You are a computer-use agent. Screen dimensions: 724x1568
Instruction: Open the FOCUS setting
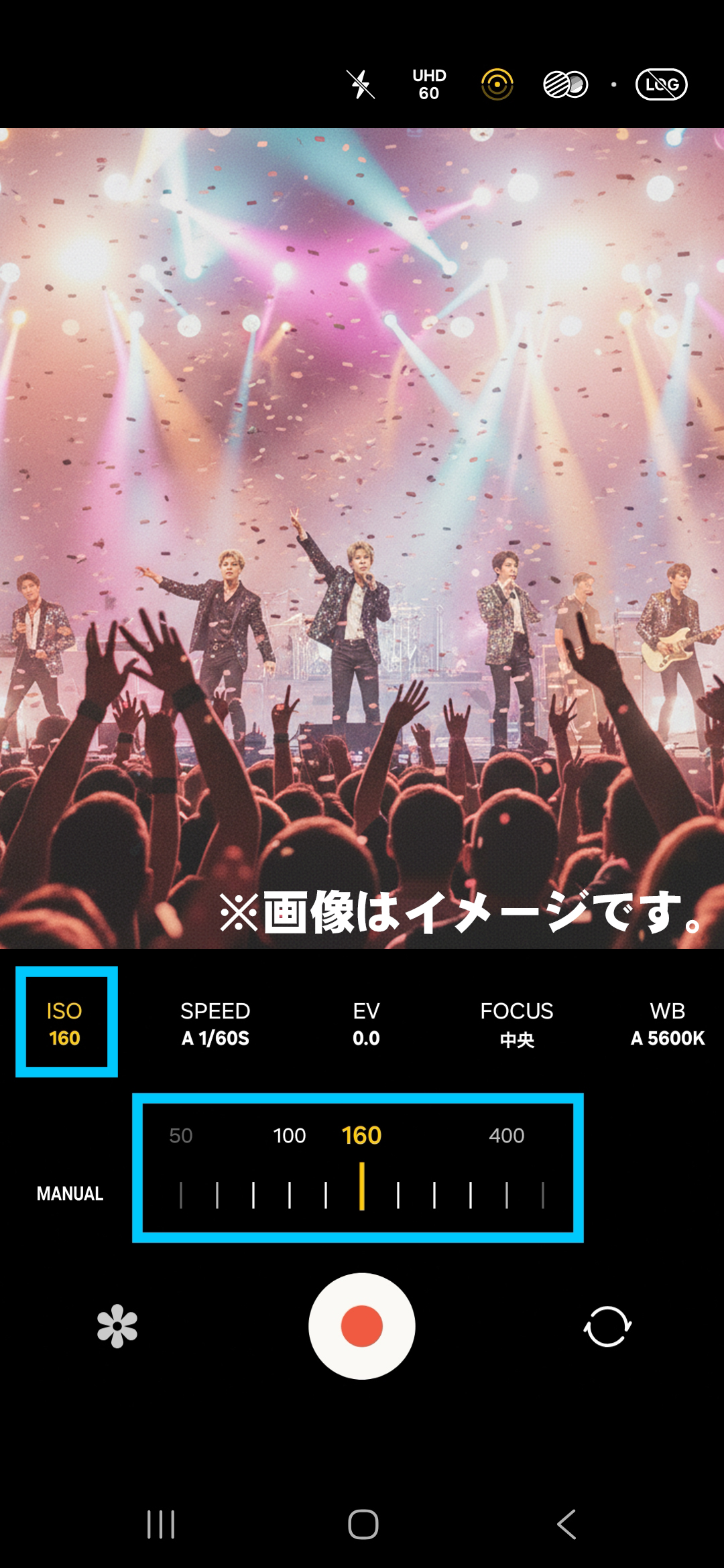coord(517,1024)
